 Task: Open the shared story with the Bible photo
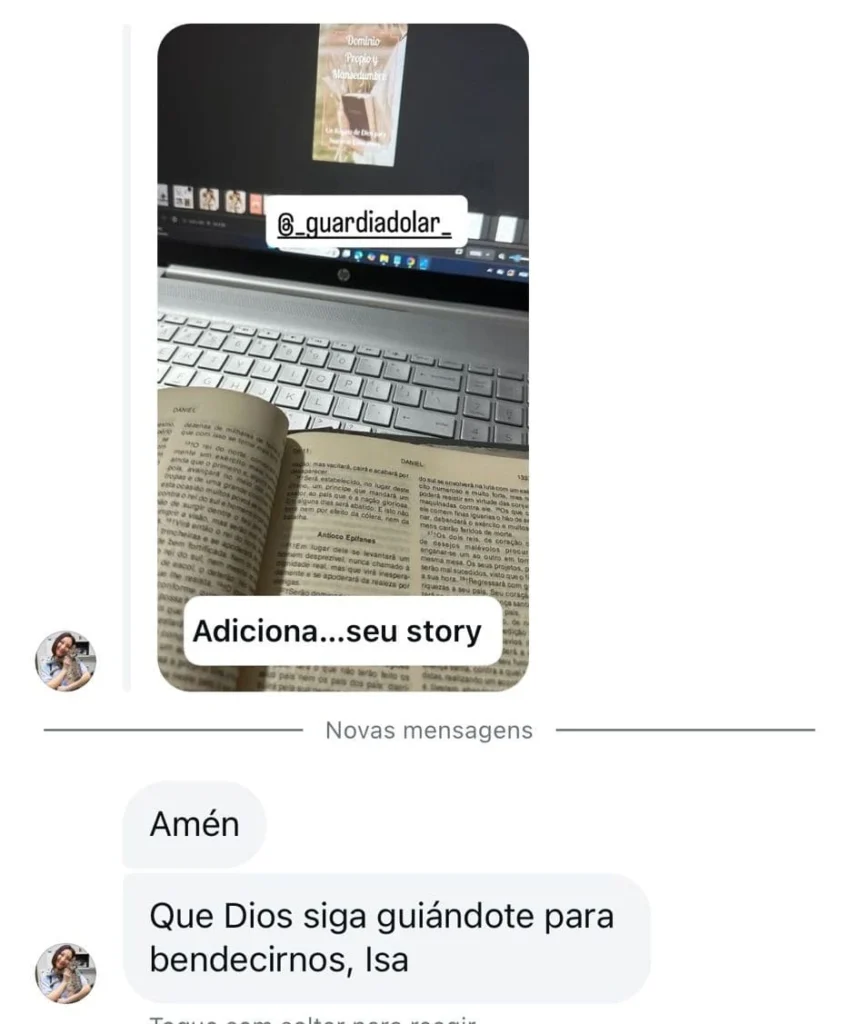[343, 400]
